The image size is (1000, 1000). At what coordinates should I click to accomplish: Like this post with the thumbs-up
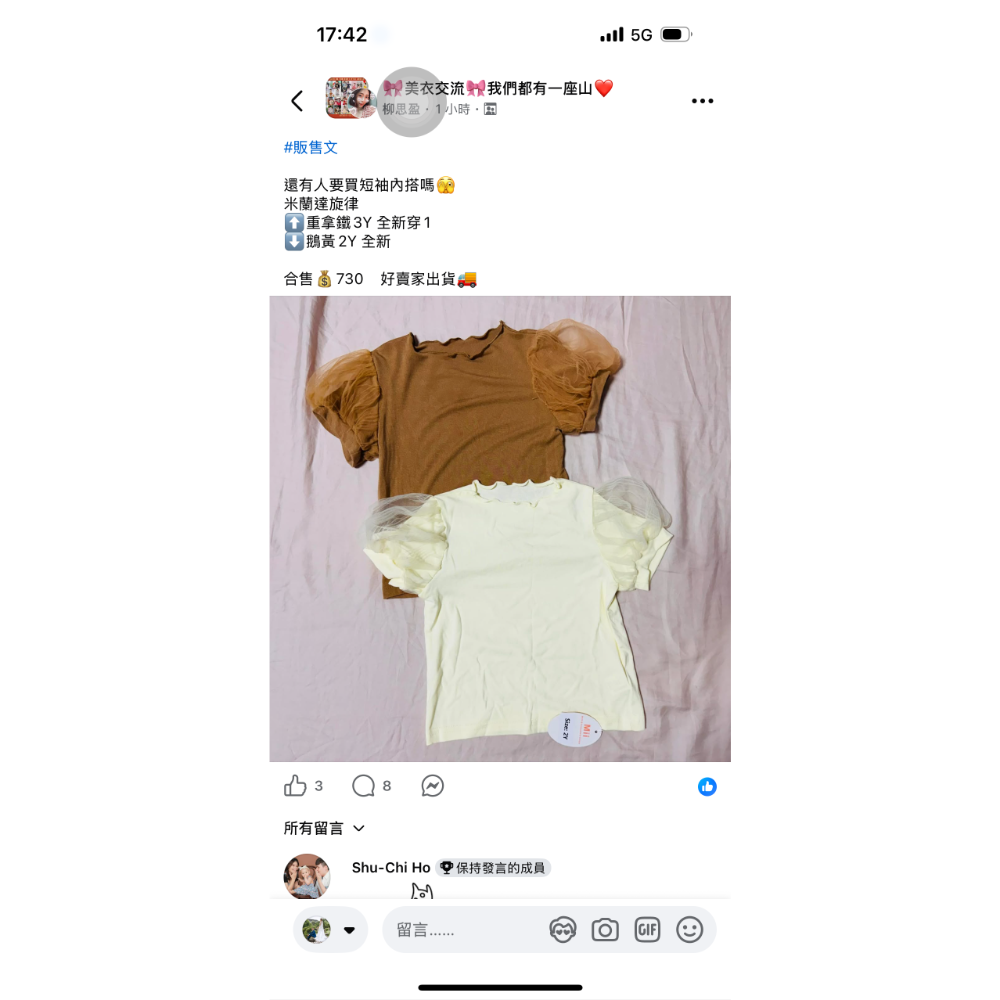point(296,786)
